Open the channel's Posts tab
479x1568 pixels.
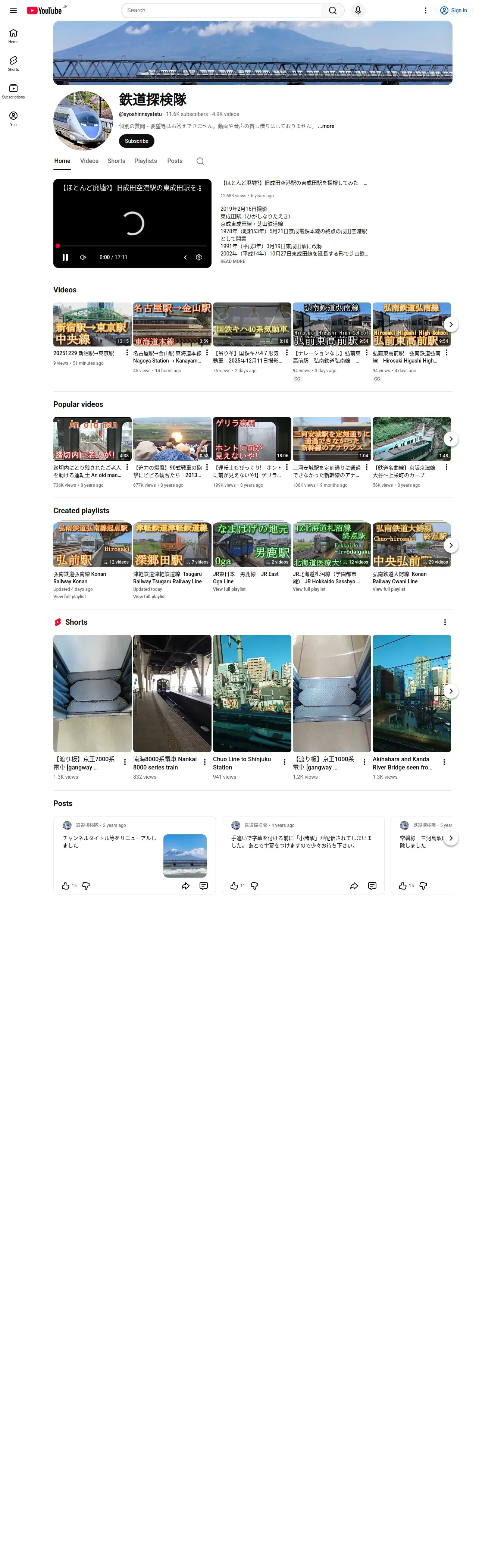click(175, 161)
